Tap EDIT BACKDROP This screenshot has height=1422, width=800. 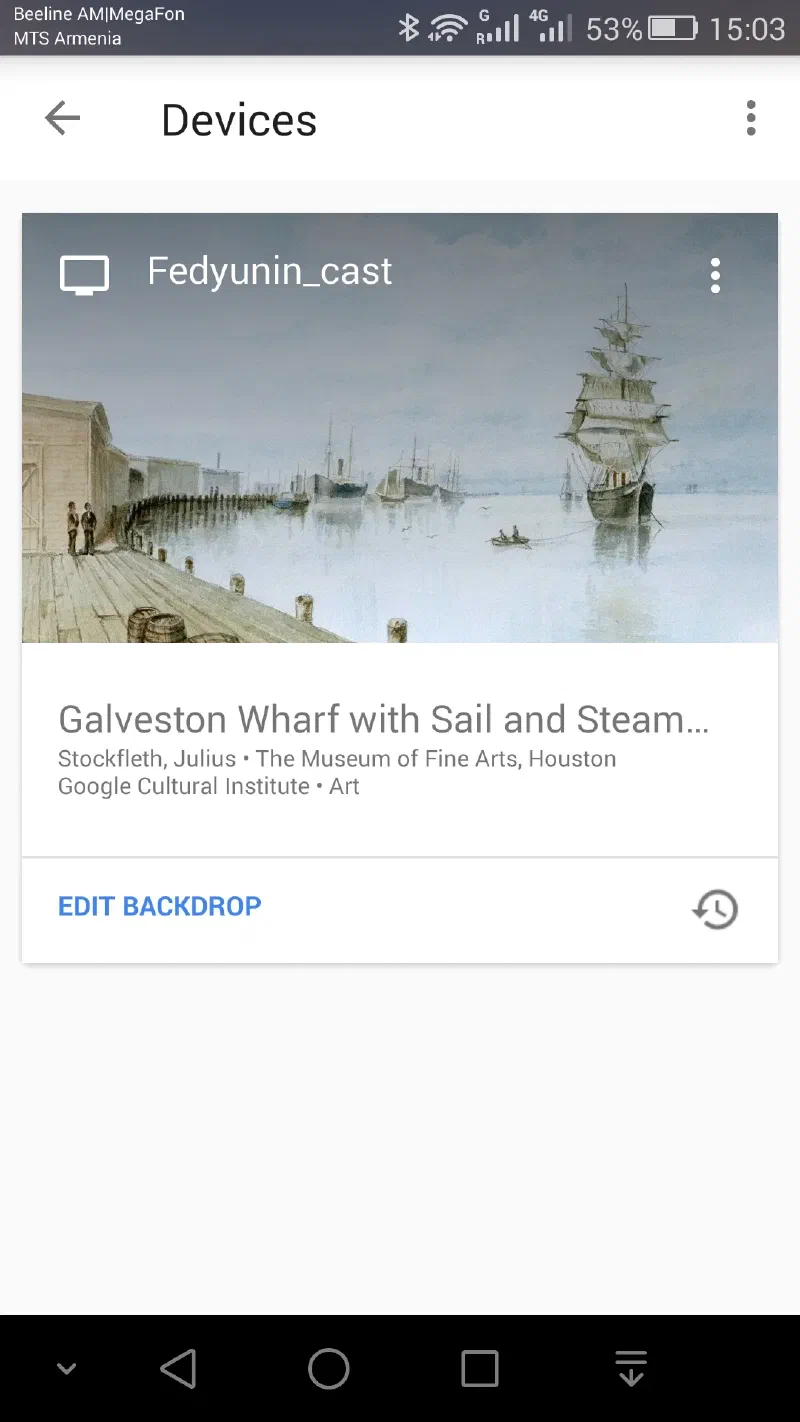pos(160,907)
